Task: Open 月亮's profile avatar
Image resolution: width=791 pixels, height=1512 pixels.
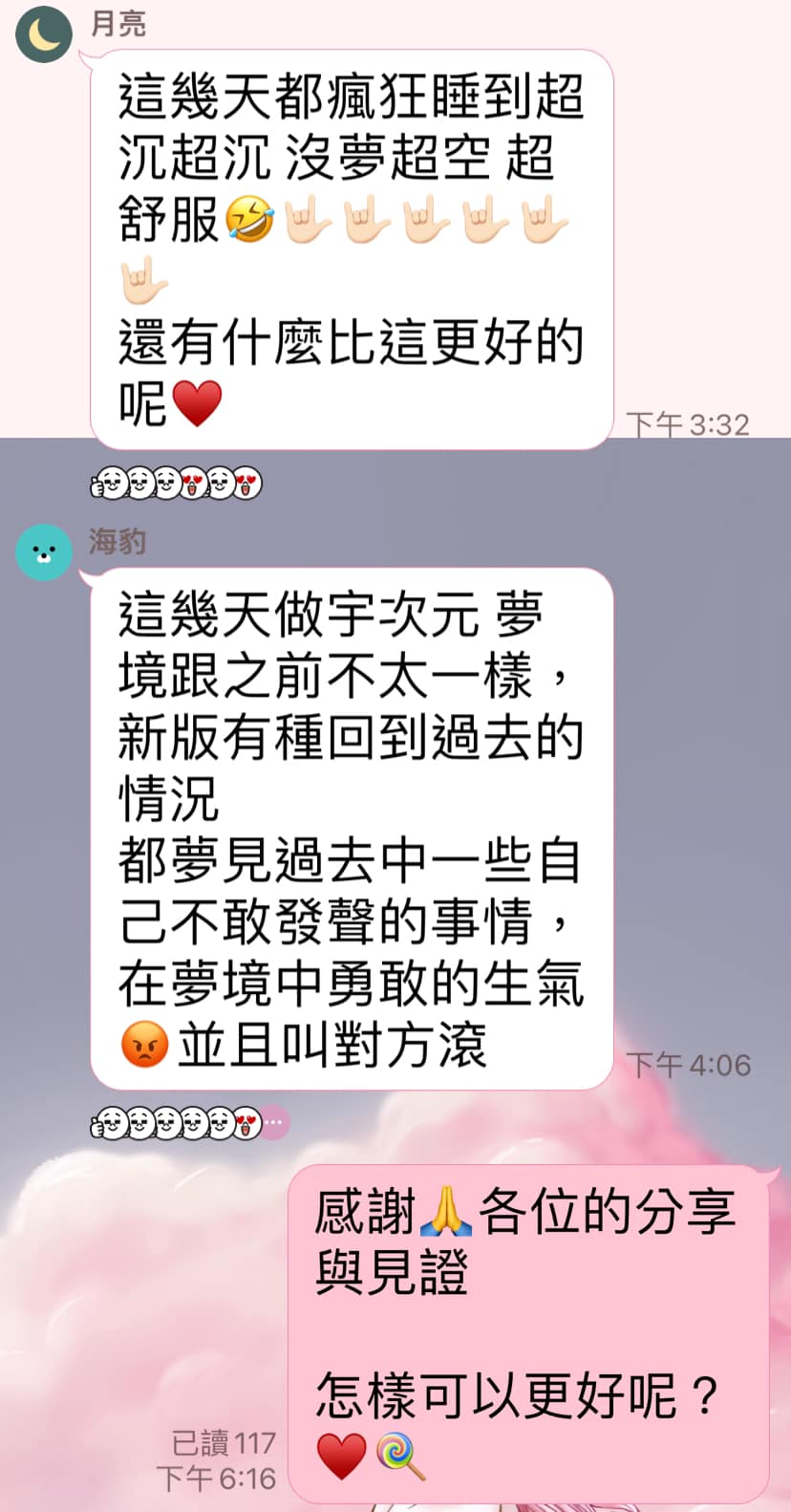Action: (x=43, y=33)
